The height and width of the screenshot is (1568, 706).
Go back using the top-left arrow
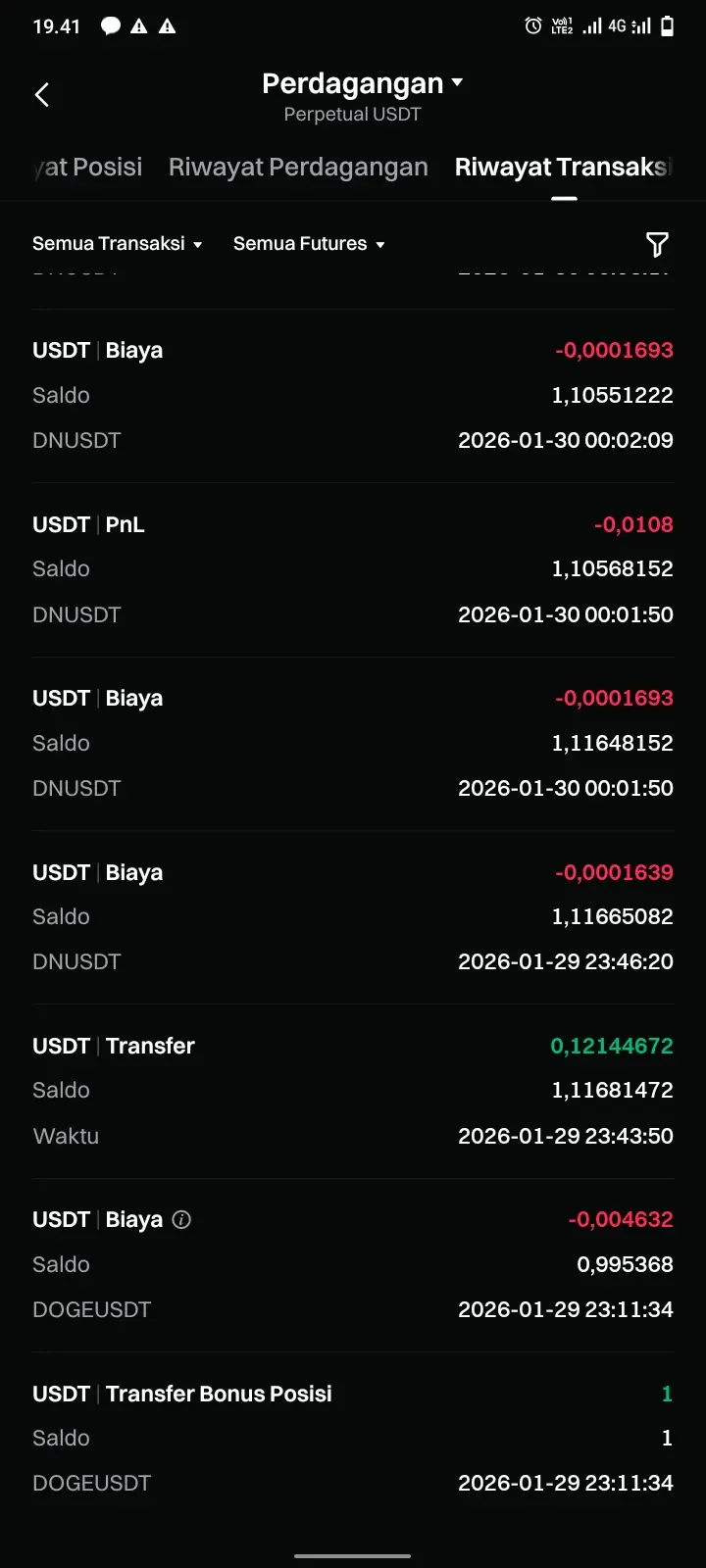pos(42,95)
